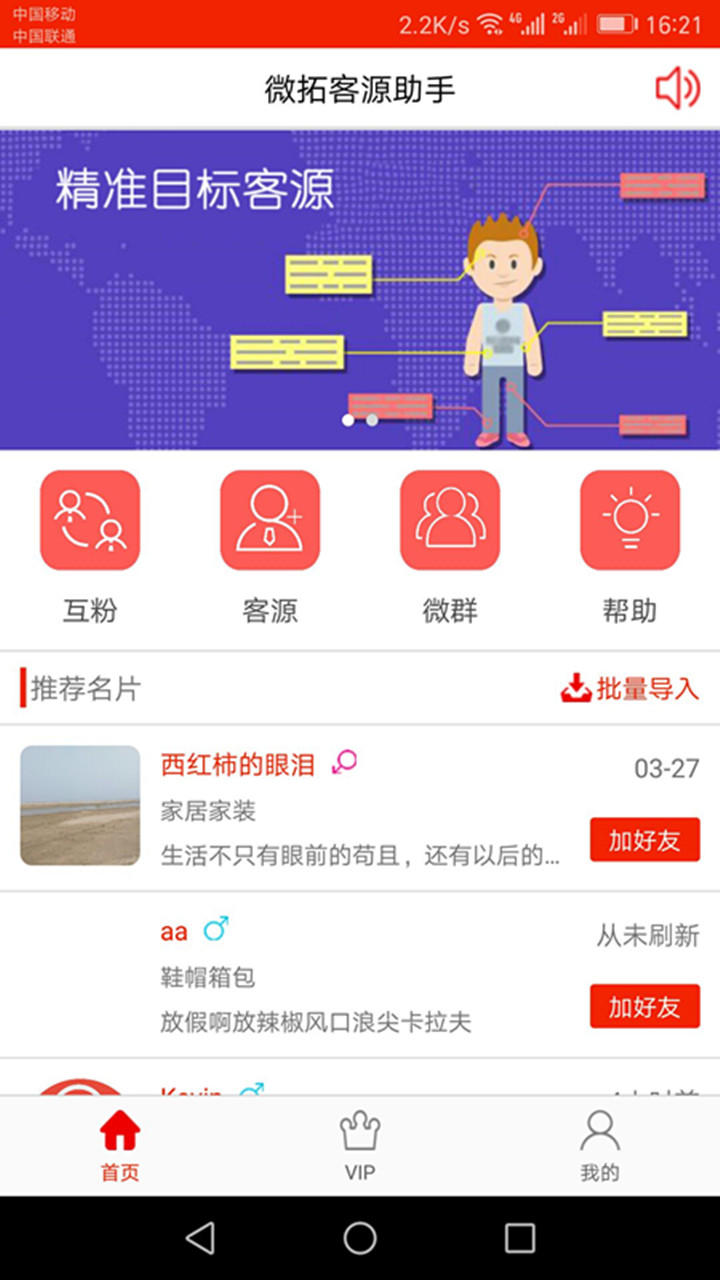Image resolution: width=720 pixels, height=1280 pixels.
Task: Tap 批量导入 to import cards
Action: 630,688
